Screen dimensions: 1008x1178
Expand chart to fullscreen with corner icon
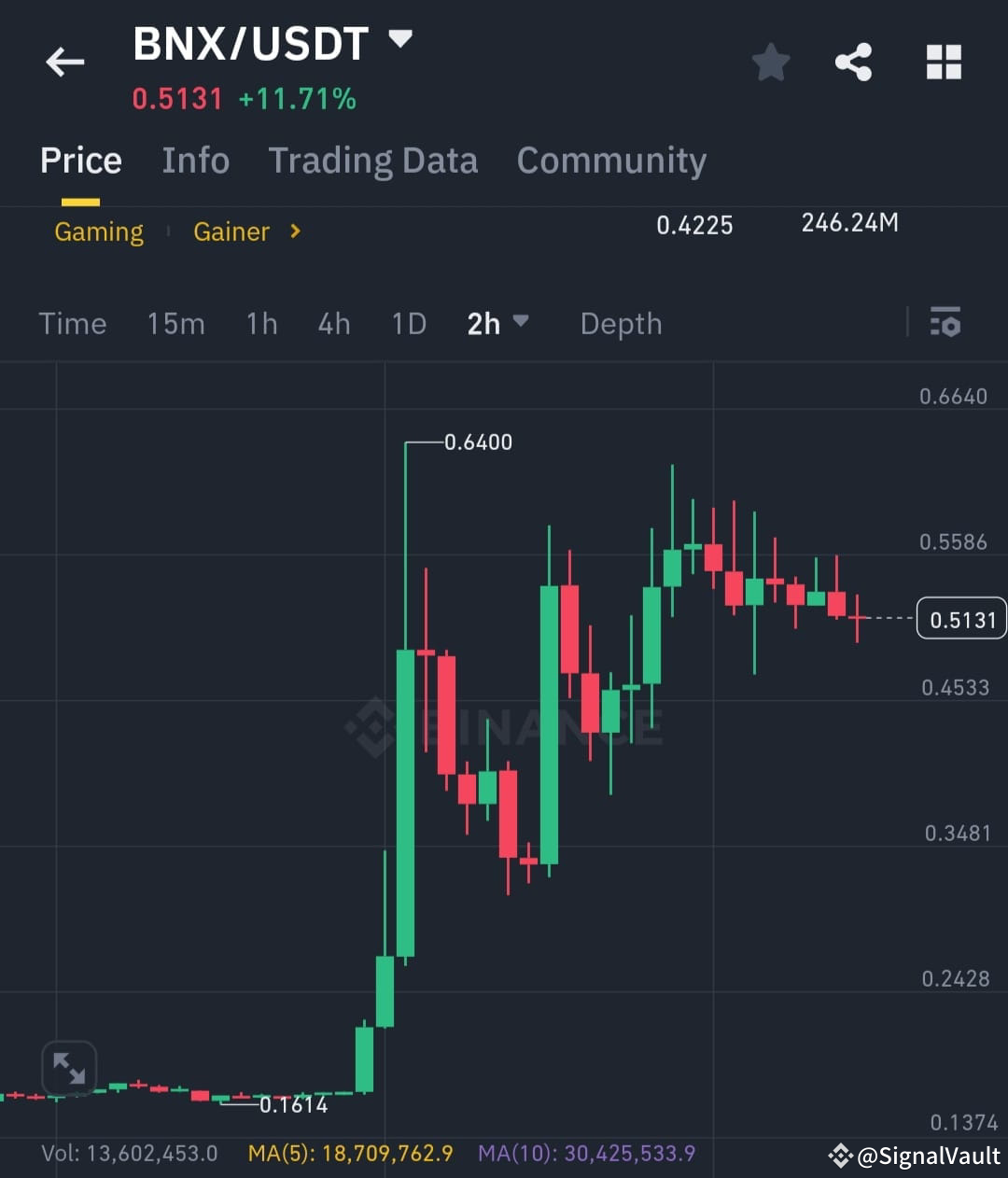[x=70, y=1067]
